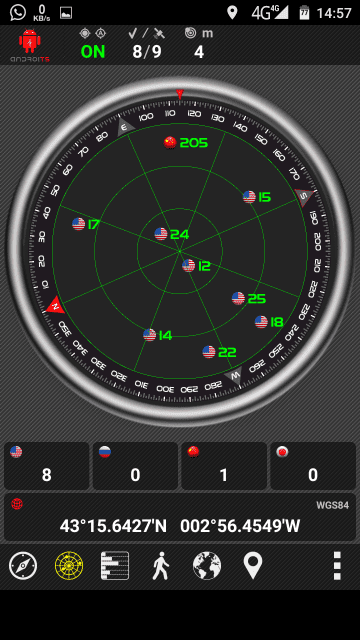Show the world map view

click(207, 566)
